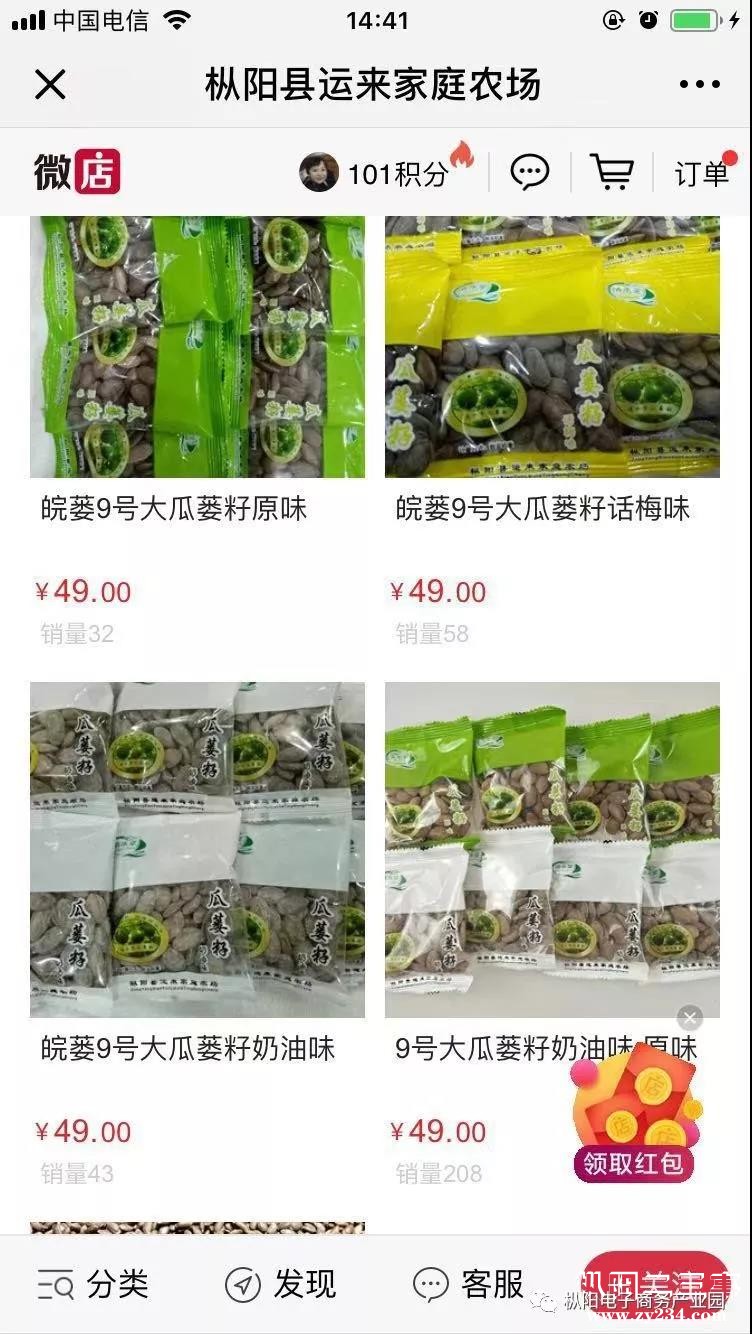The image size is (752, 1334).
Task: Open the three-dot overflow menu
Action: [699, 85]
